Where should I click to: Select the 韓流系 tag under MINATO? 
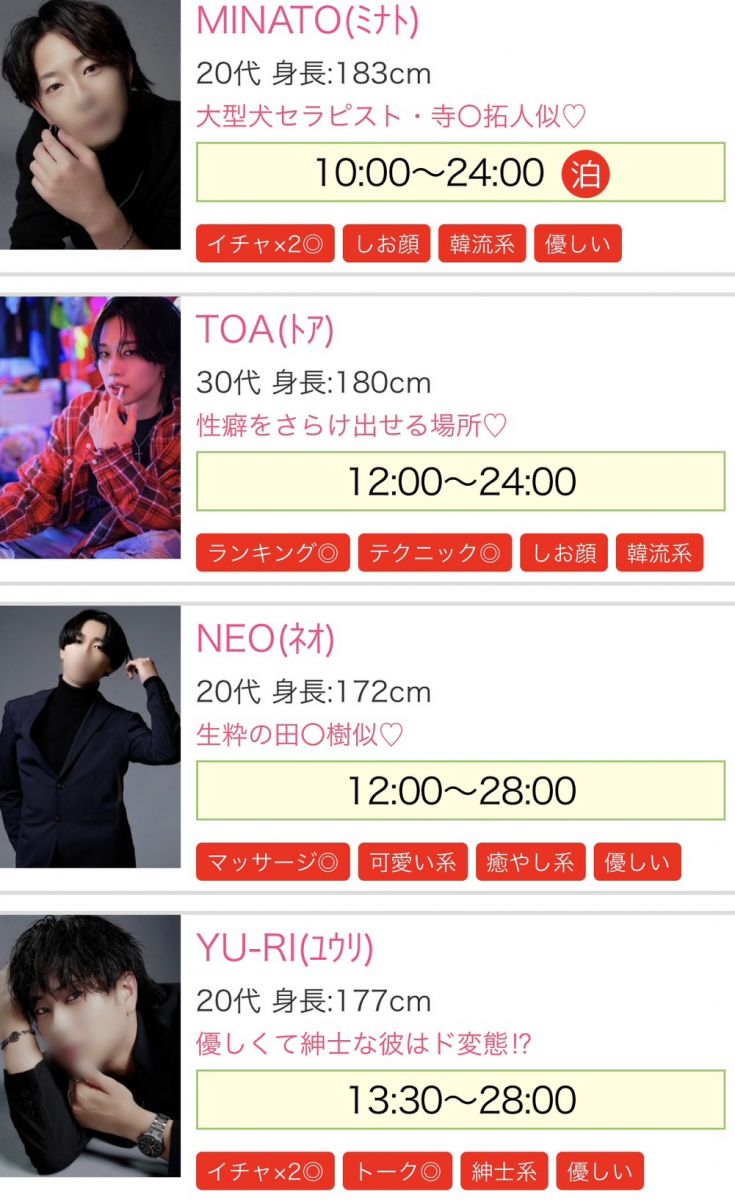pyautogui.click(x=482, y=244)
